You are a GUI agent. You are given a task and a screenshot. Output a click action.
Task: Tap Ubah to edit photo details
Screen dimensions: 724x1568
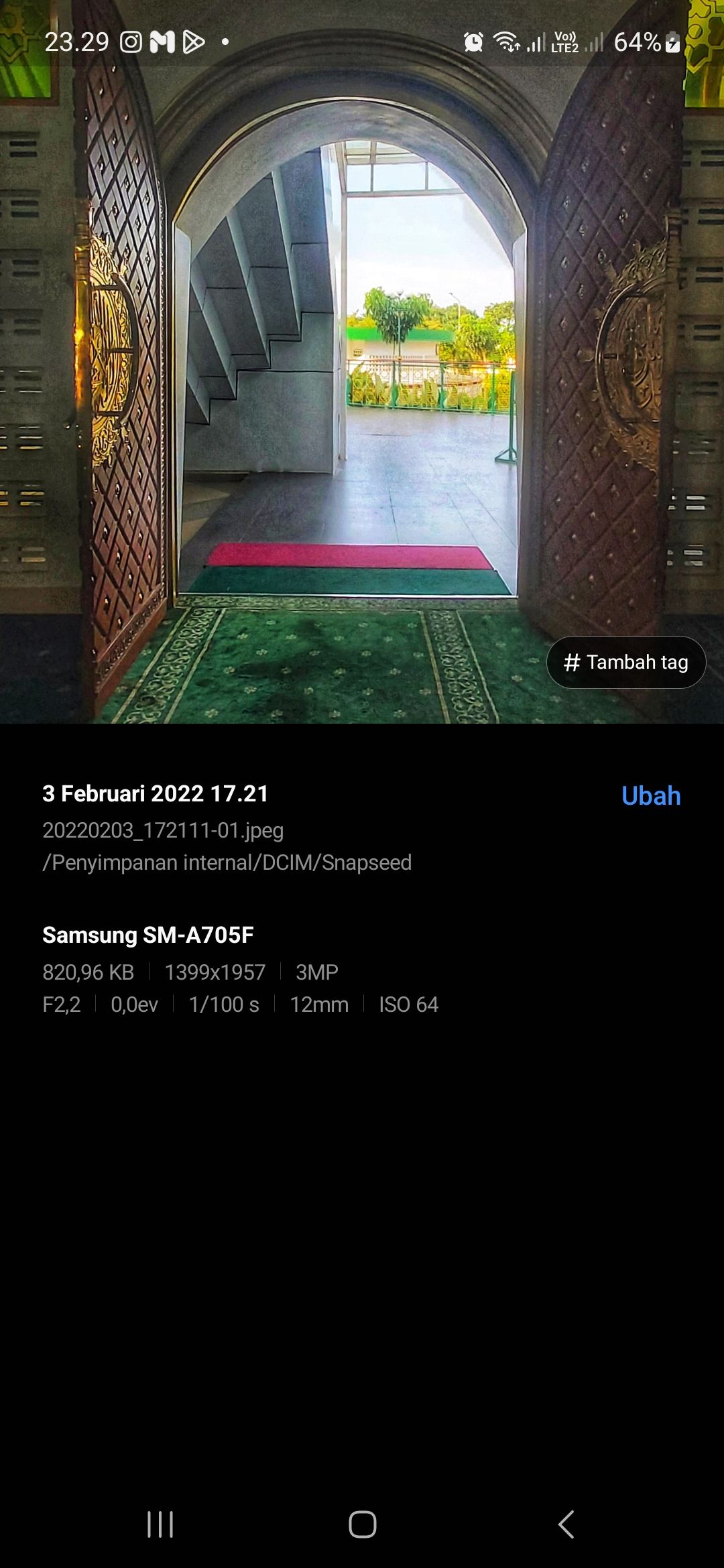click(x=650, y=795)
